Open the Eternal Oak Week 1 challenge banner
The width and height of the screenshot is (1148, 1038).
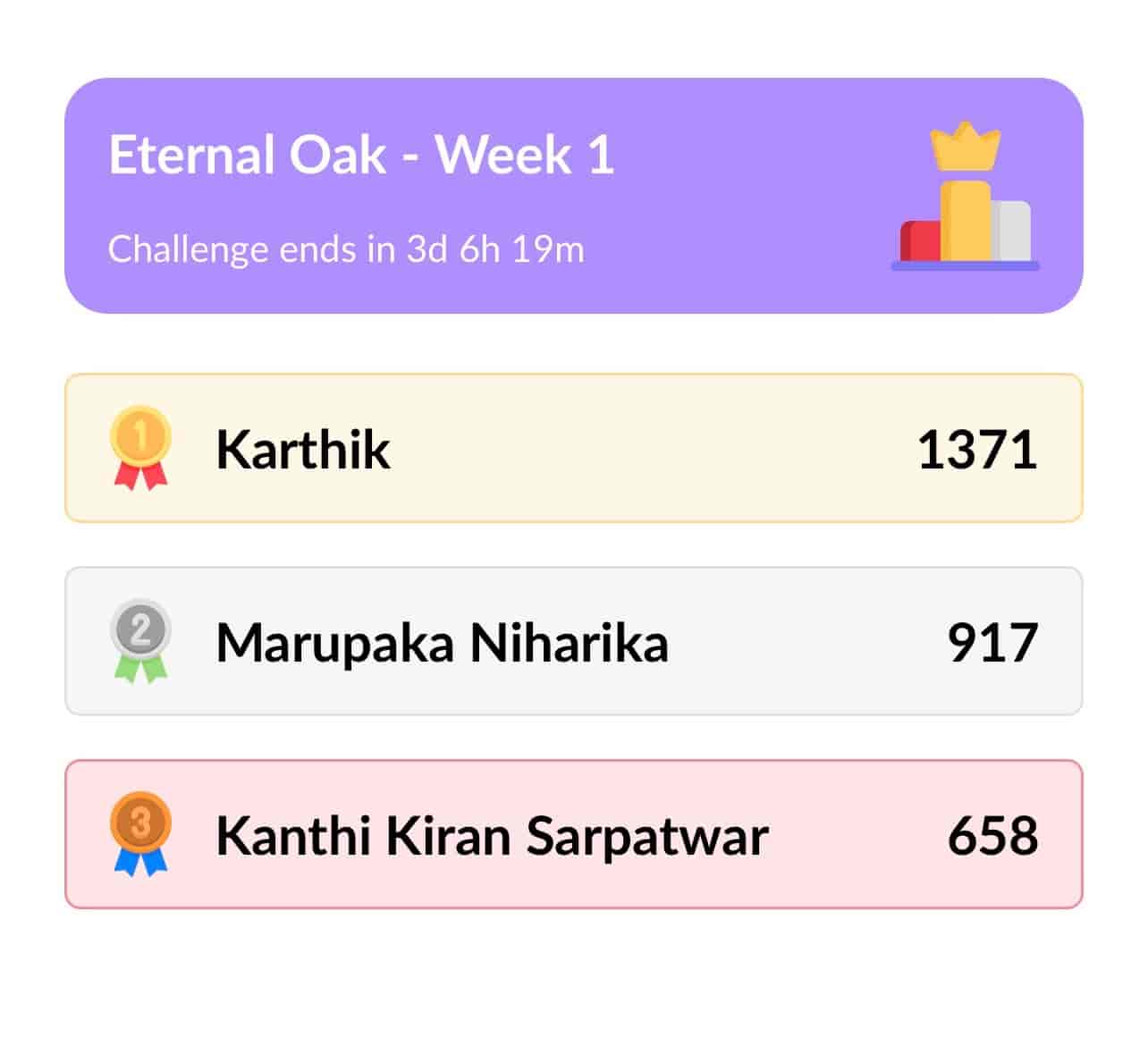573,196
